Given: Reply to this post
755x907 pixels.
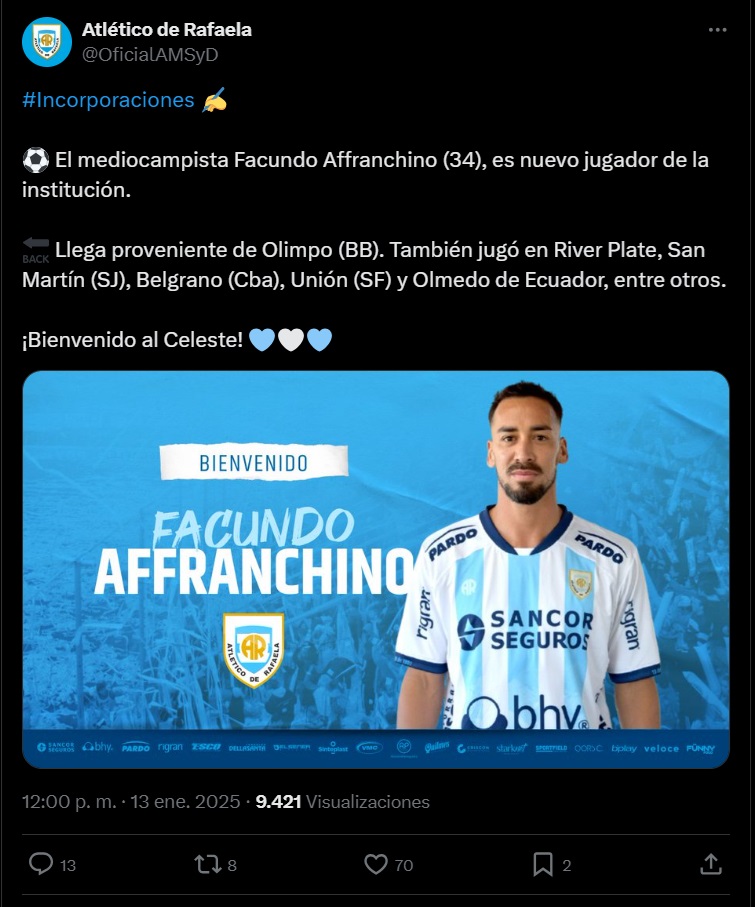Looking at the screenshot, I should click(41, 864).
